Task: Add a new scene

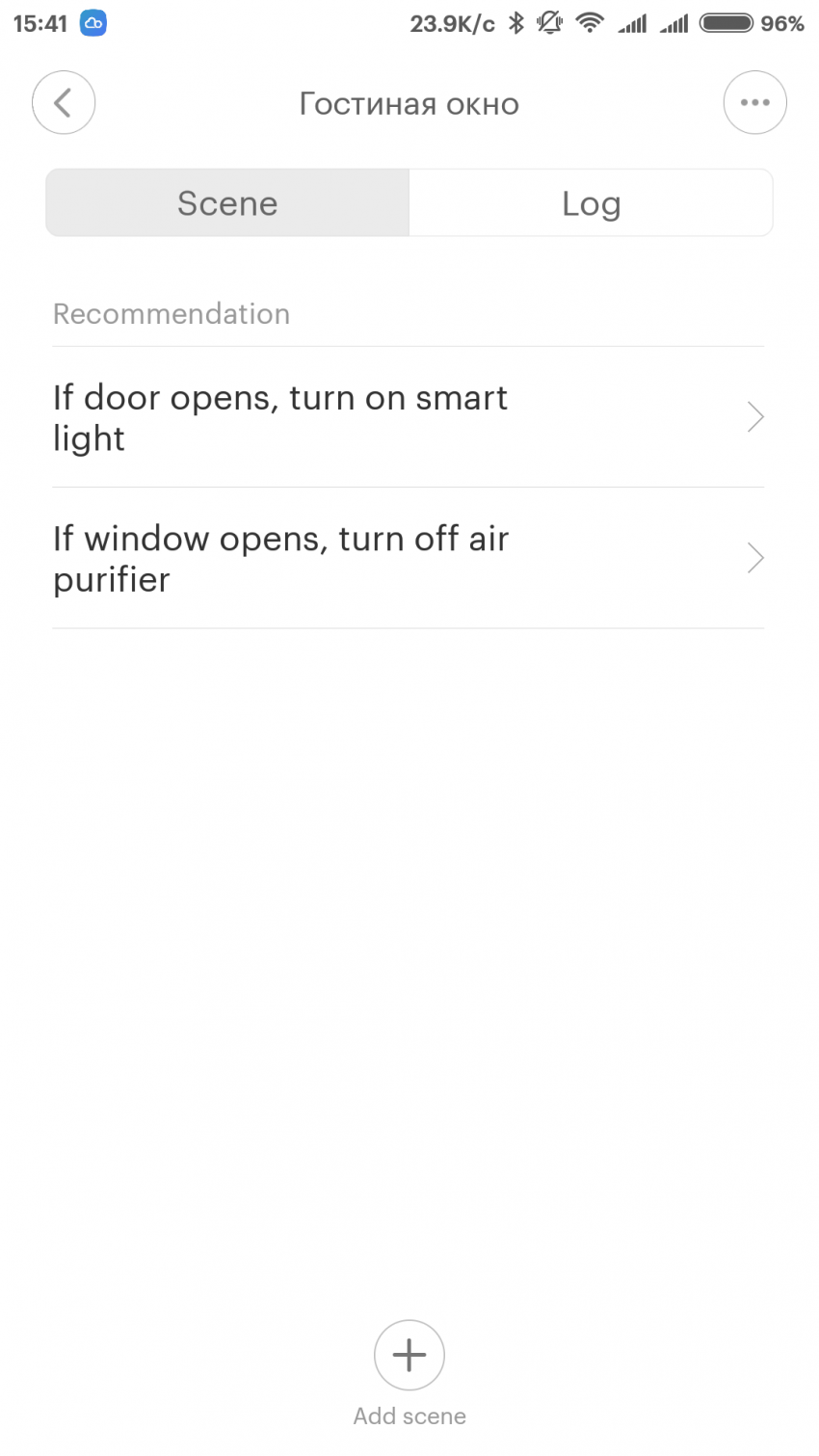Action: click(409, 1355)
